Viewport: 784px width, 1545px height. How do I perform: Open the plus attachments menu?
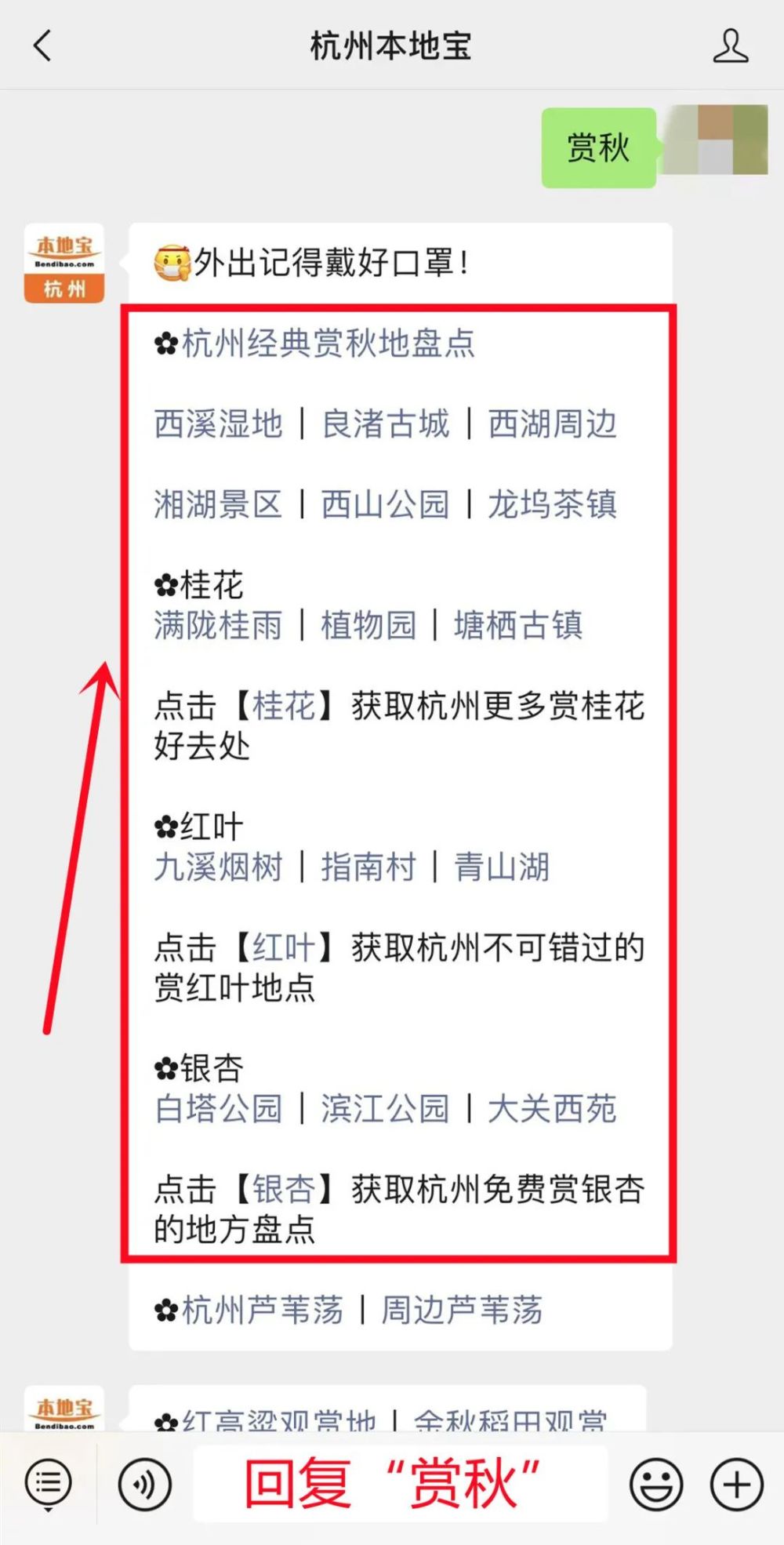tap(736, 1485)
